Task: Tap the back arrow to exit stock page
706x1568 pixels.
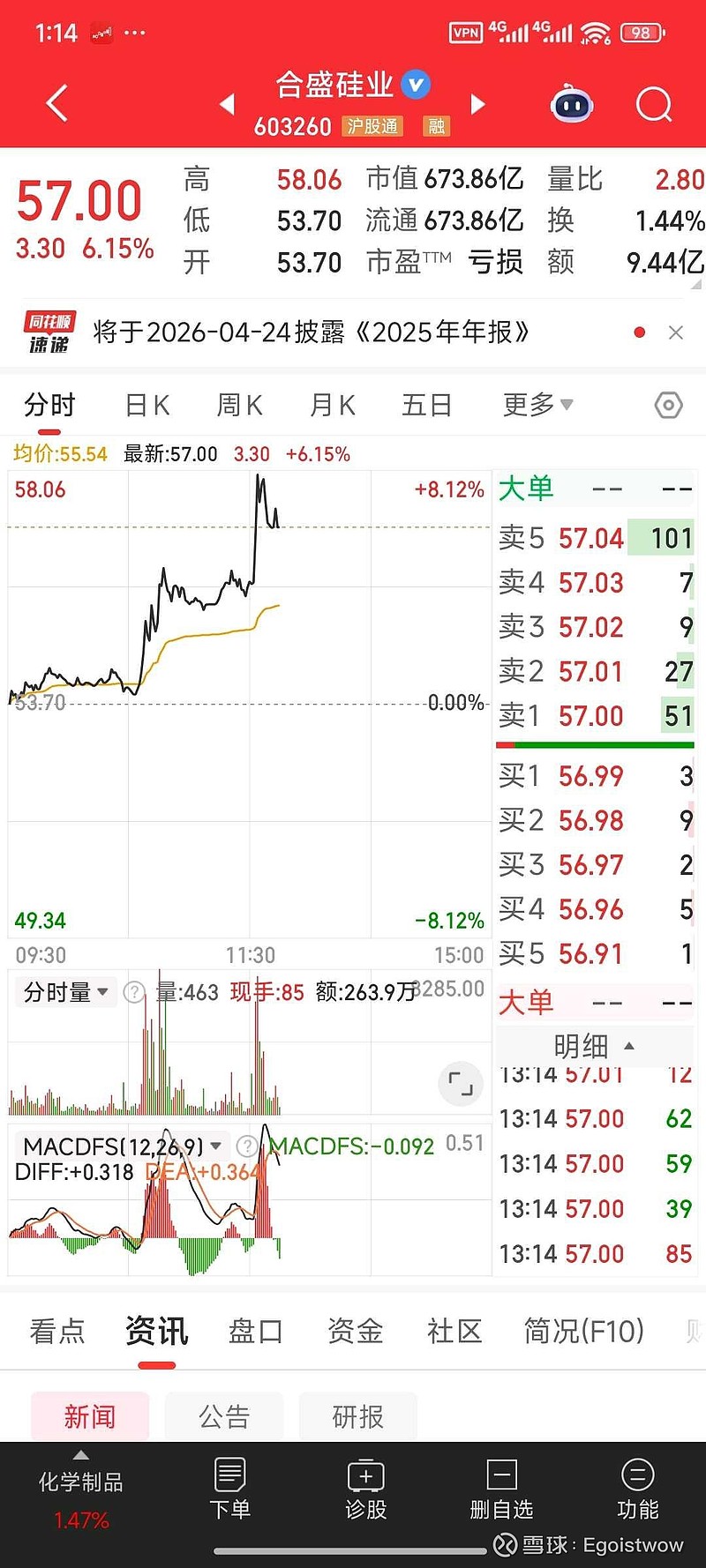Action: 56,103
